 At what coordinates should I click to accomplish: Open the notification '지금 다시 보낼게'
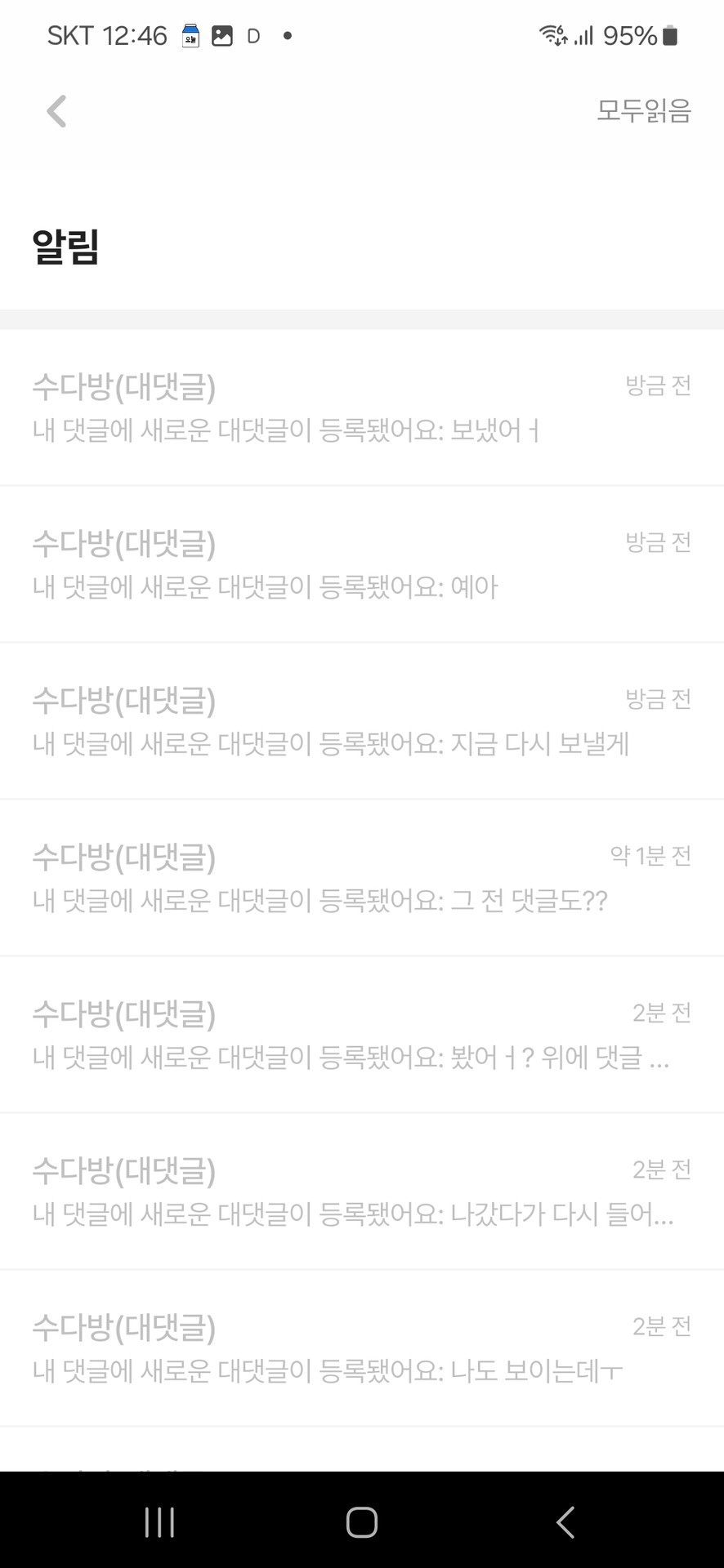(361, 721)
